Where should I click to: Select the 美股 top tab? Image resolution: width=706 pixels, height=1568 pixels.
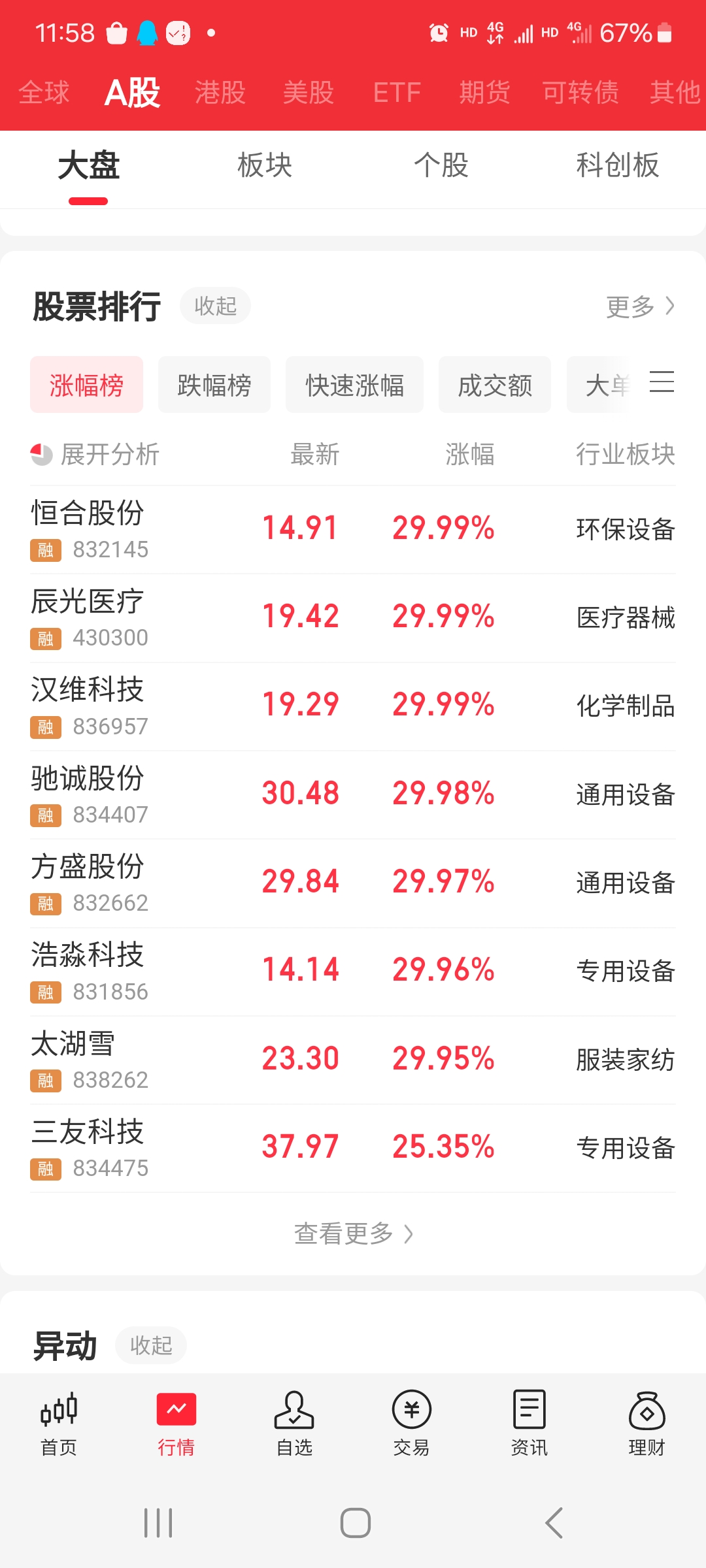(x=309, y=92)
